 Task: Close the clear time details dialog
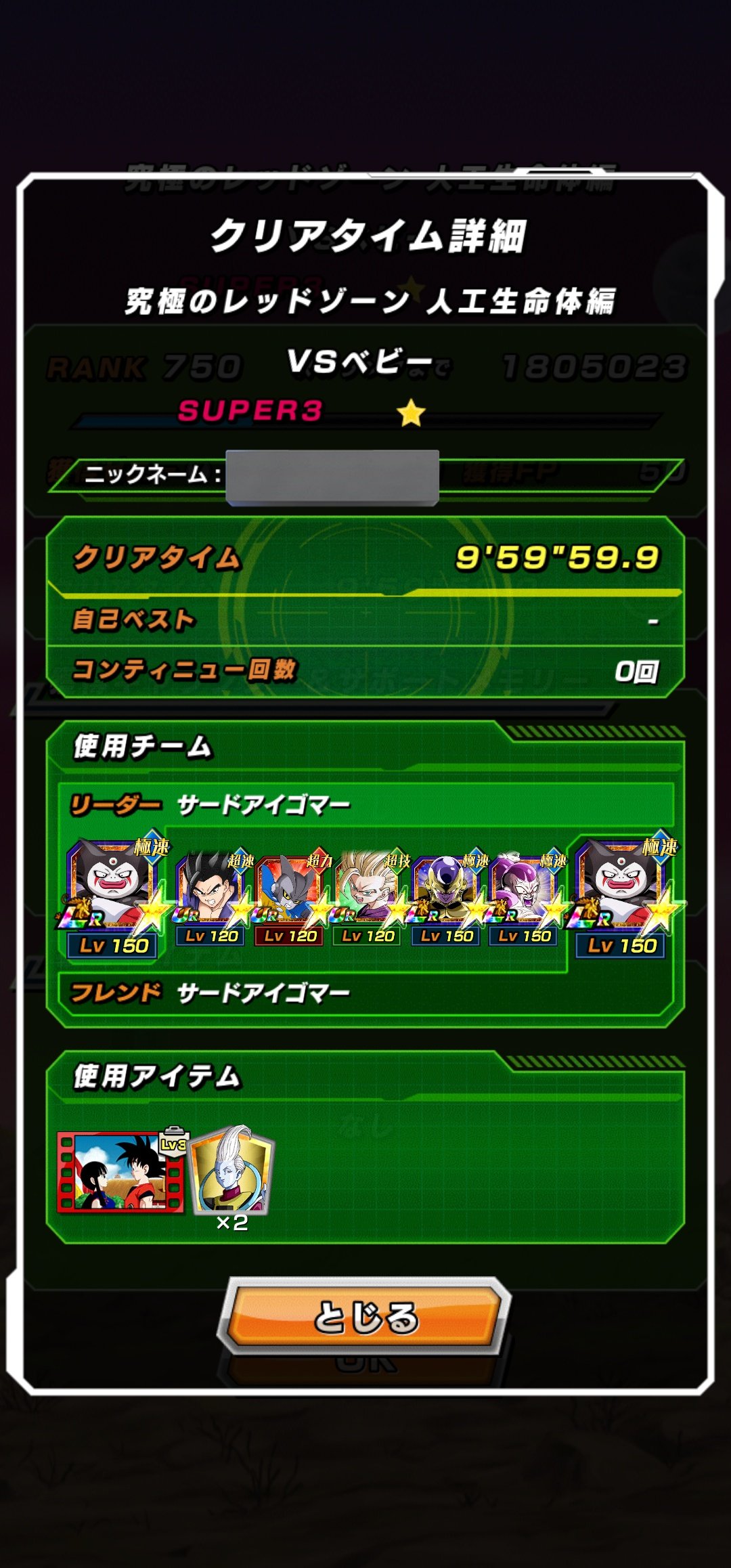pyautogui.click(x=365, y=1317)
